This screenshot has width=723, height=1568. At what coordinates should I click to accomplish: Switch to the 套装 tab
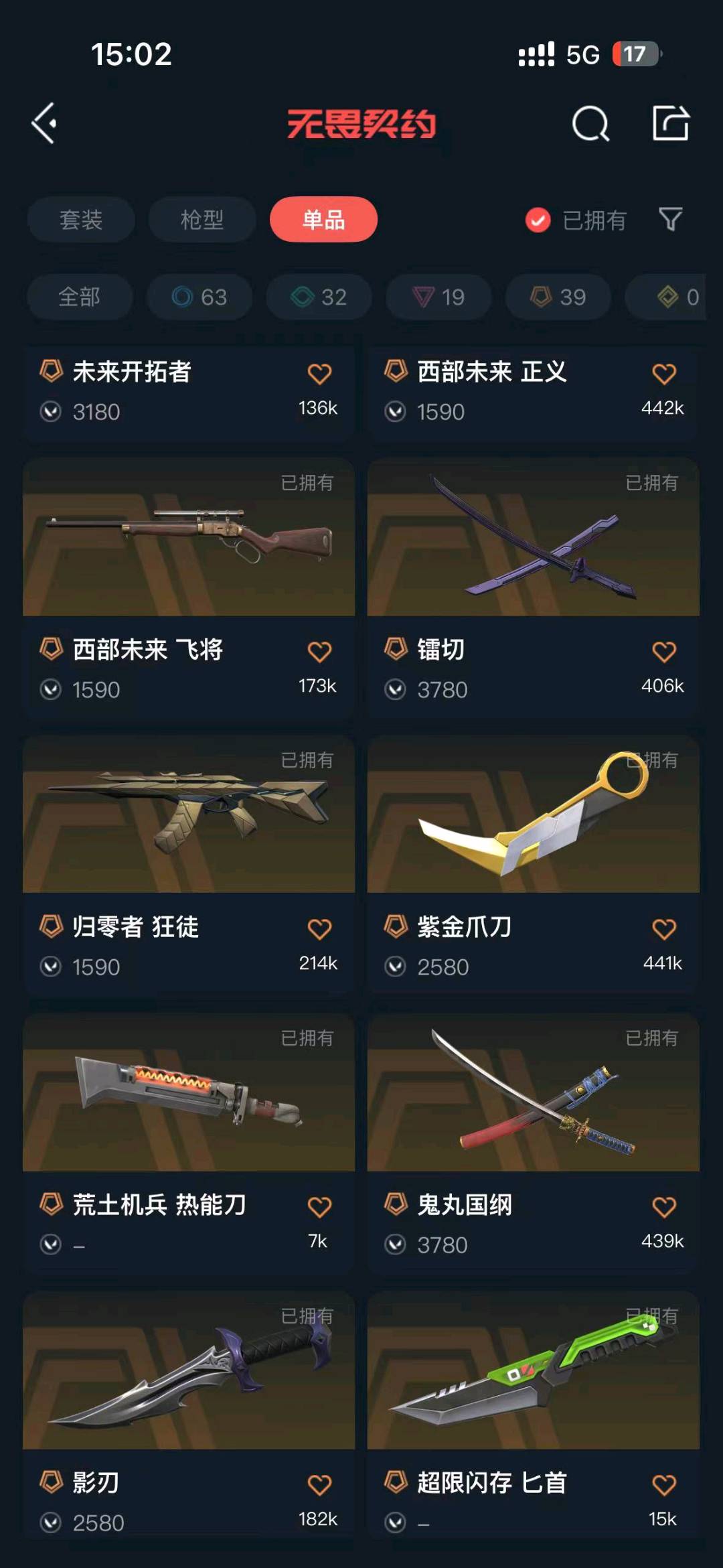pos(81,219)
